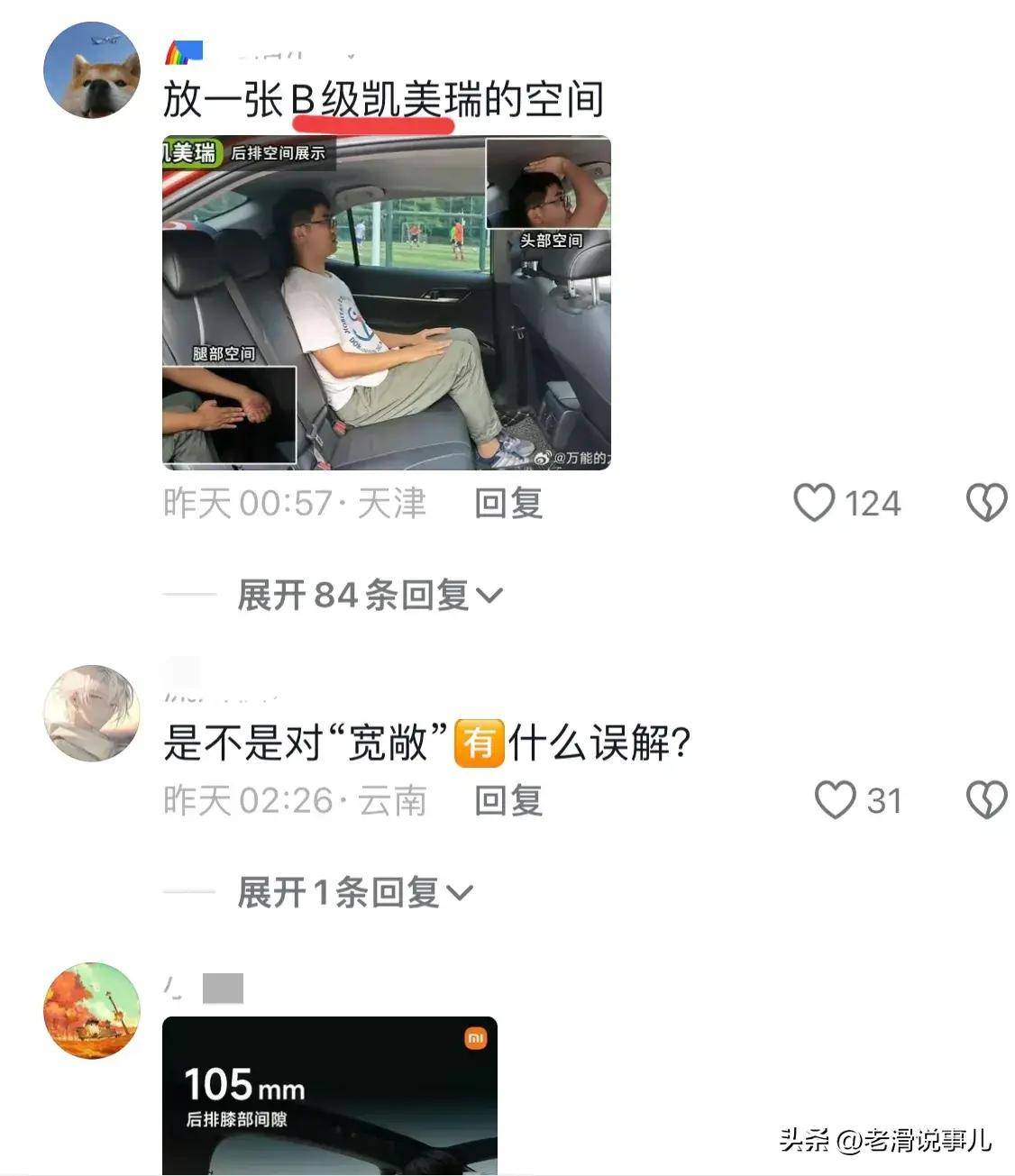This screenshot has height=1176, width=1015.
Task: Dislike the Tianjin Camry comment
Action: [986, 502]
